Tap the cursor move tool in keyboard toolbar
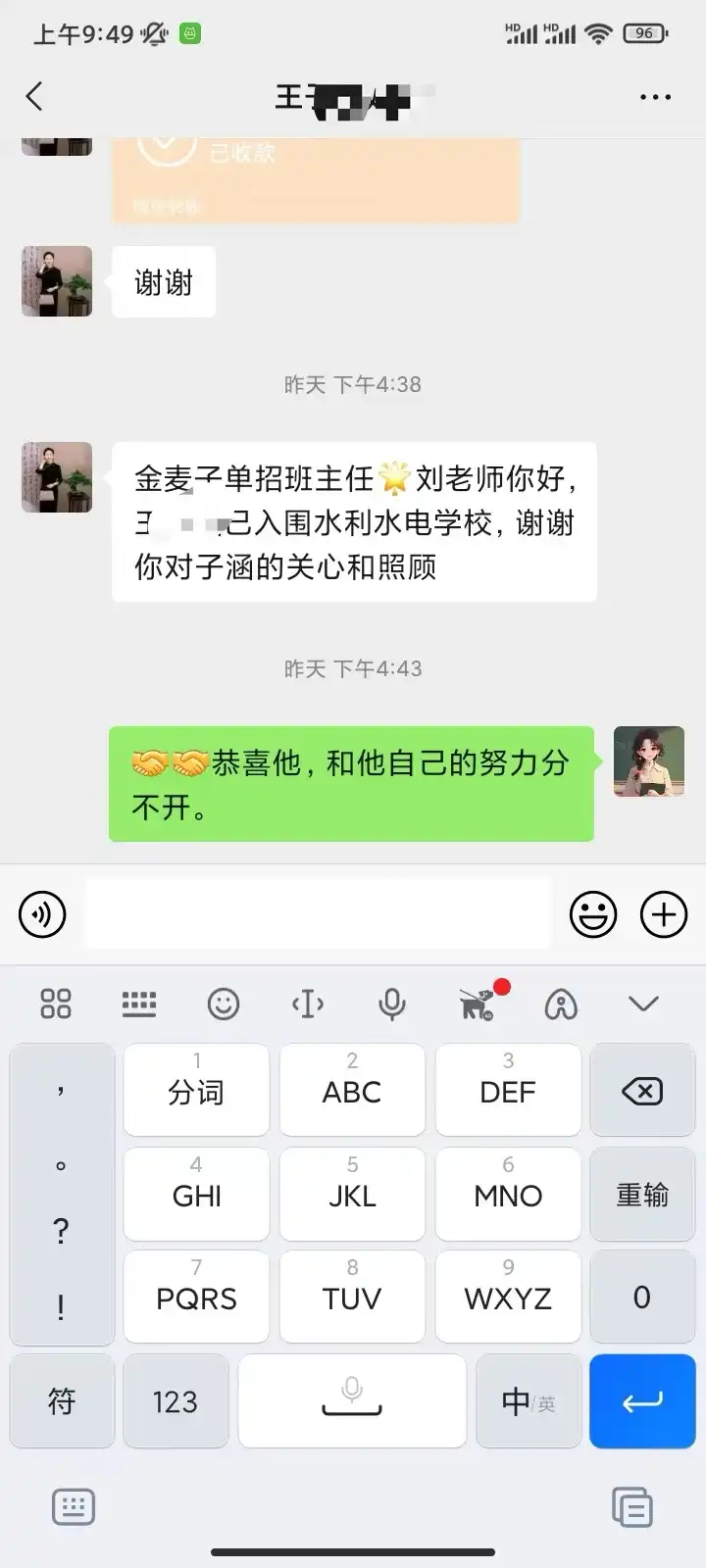This screenshot has width=706, height=1568. pos(308,1004)
